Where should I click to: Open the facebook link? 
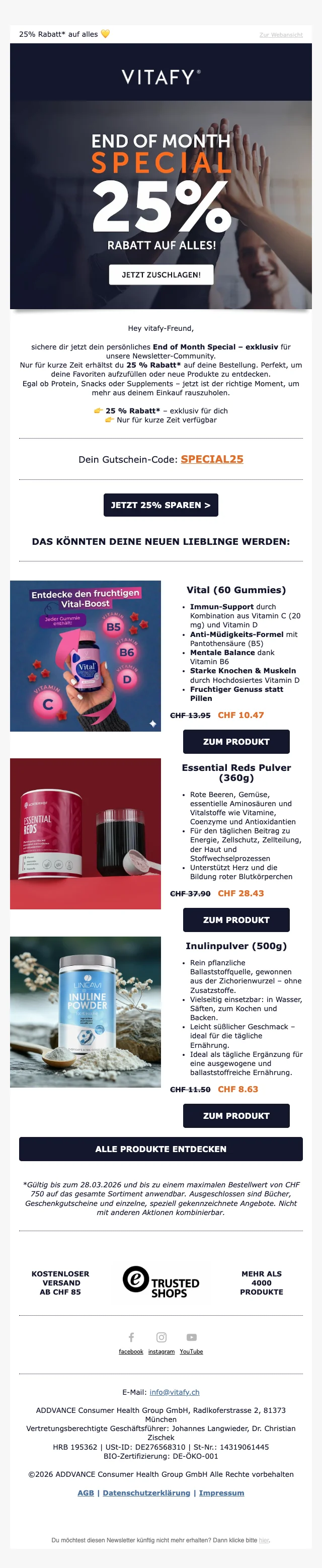coord(131,1351)
